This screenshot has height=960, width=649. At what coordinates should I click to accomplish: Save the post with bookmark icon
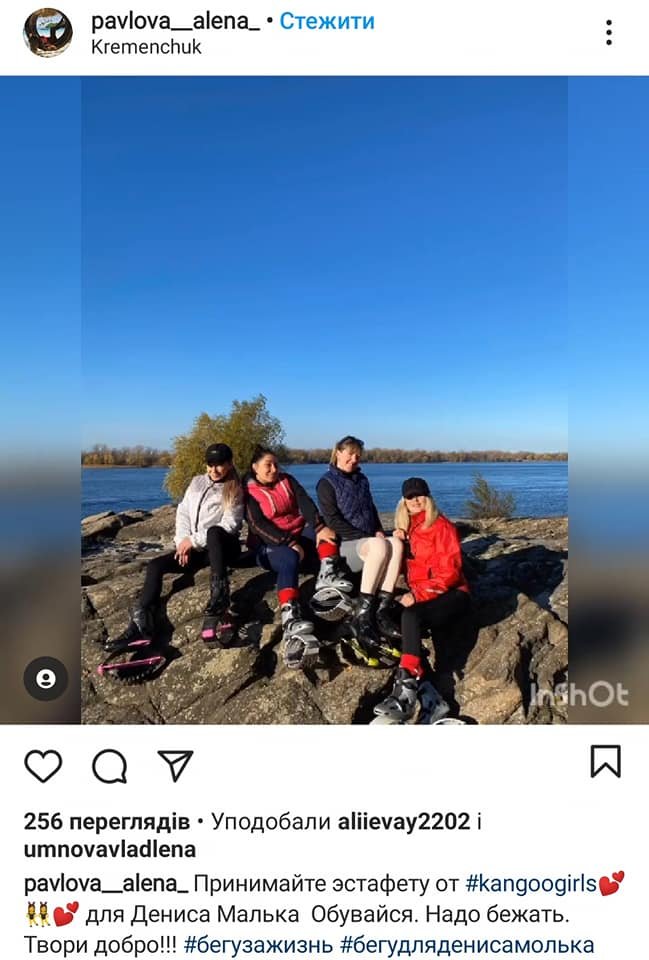tap(605, 761)
